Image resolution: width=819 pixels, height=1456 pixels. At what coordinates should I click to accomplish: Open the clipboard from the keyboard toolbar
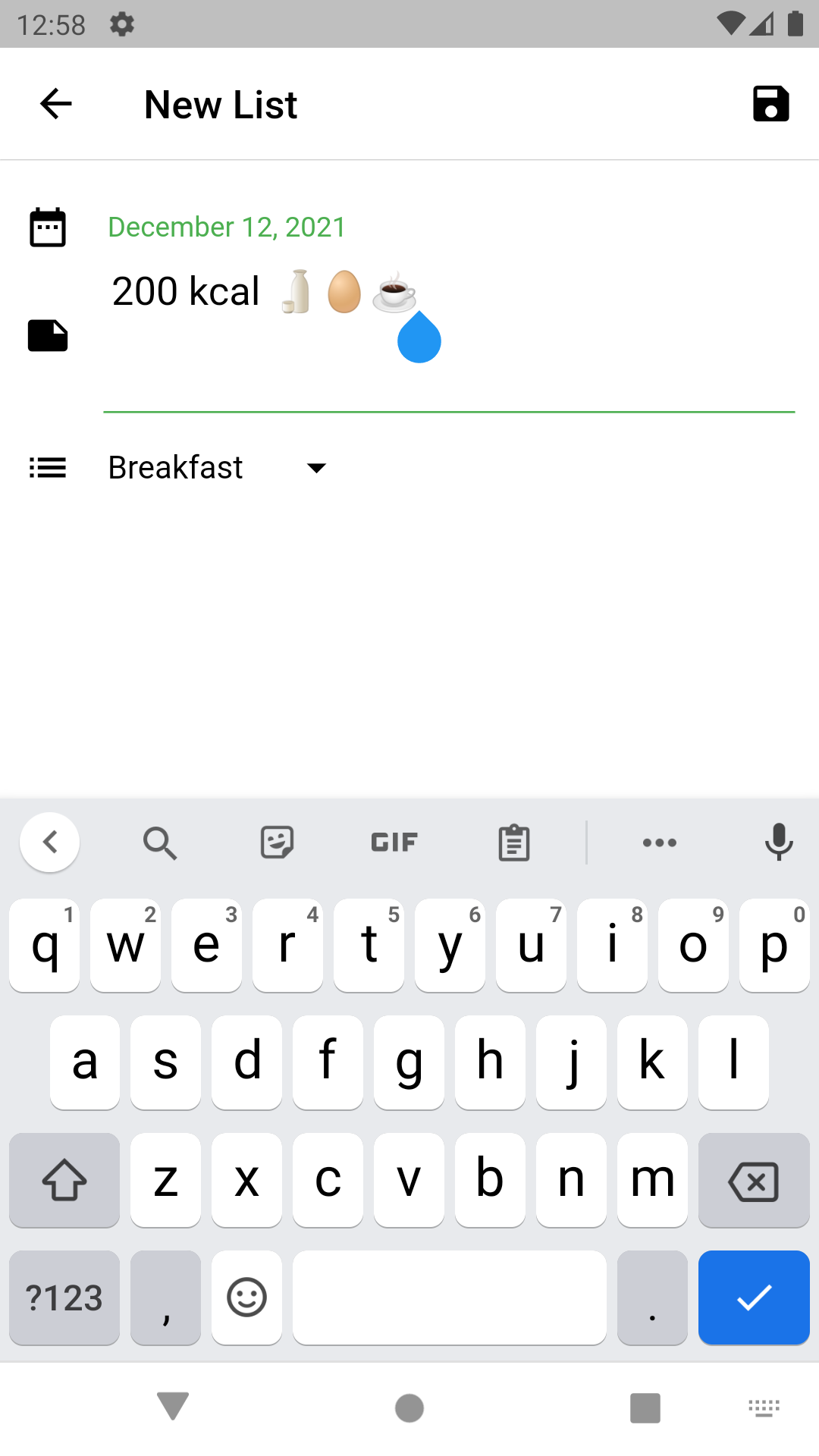pyautogui.click(x=513, y=842)
